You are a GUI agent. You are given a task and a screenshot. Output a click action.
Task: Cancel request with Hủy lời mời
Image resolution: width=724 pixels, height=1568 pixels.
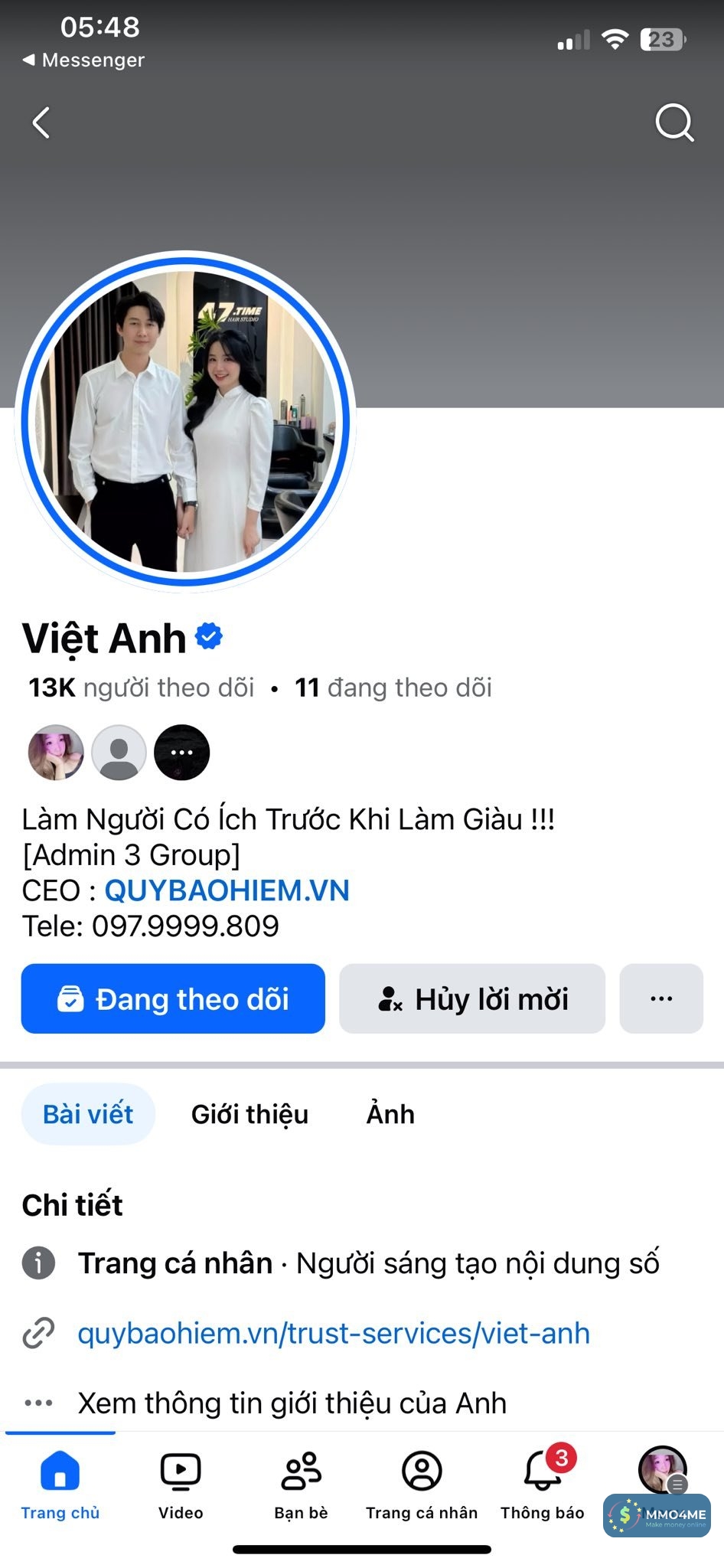(x=472, y=998)
